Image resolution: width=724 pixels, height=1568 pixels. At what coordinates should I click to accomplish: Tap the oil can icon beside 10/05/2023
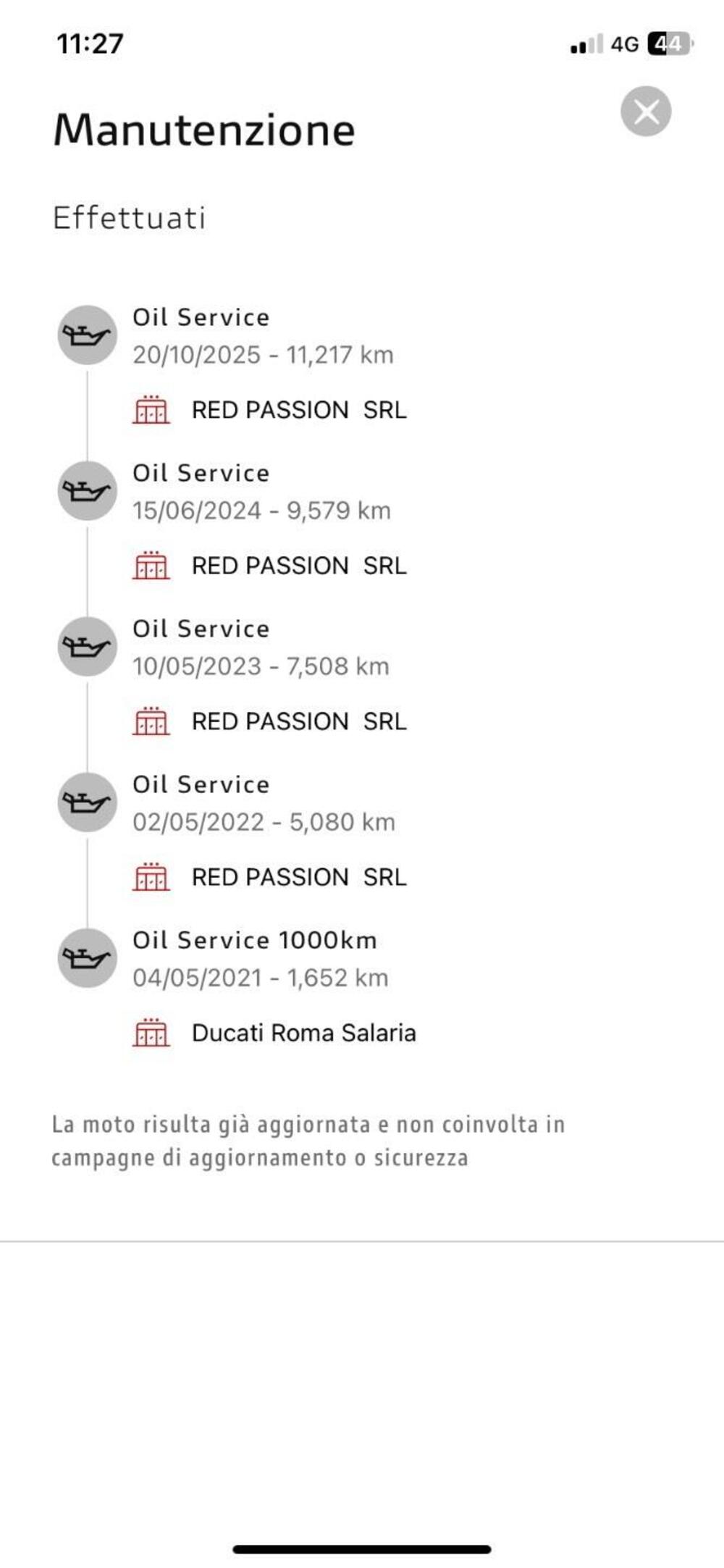[88, 645]
